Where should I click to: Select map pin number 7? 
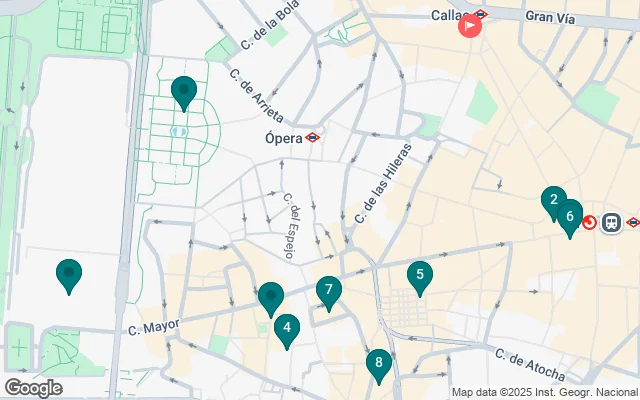[x=328, y=290]
